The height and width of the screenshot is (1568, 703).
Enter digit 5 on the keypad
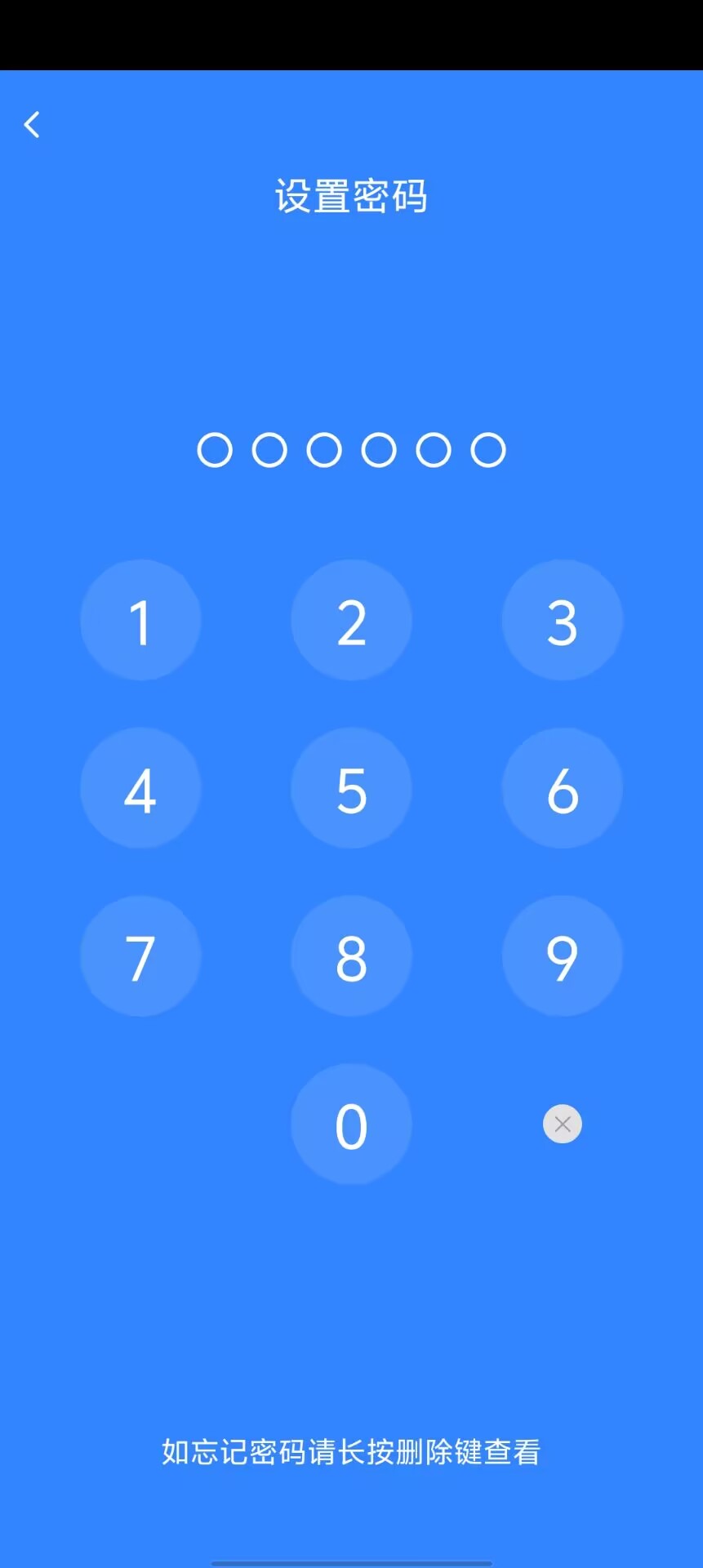pyautogui.click(x=351, y=789)
